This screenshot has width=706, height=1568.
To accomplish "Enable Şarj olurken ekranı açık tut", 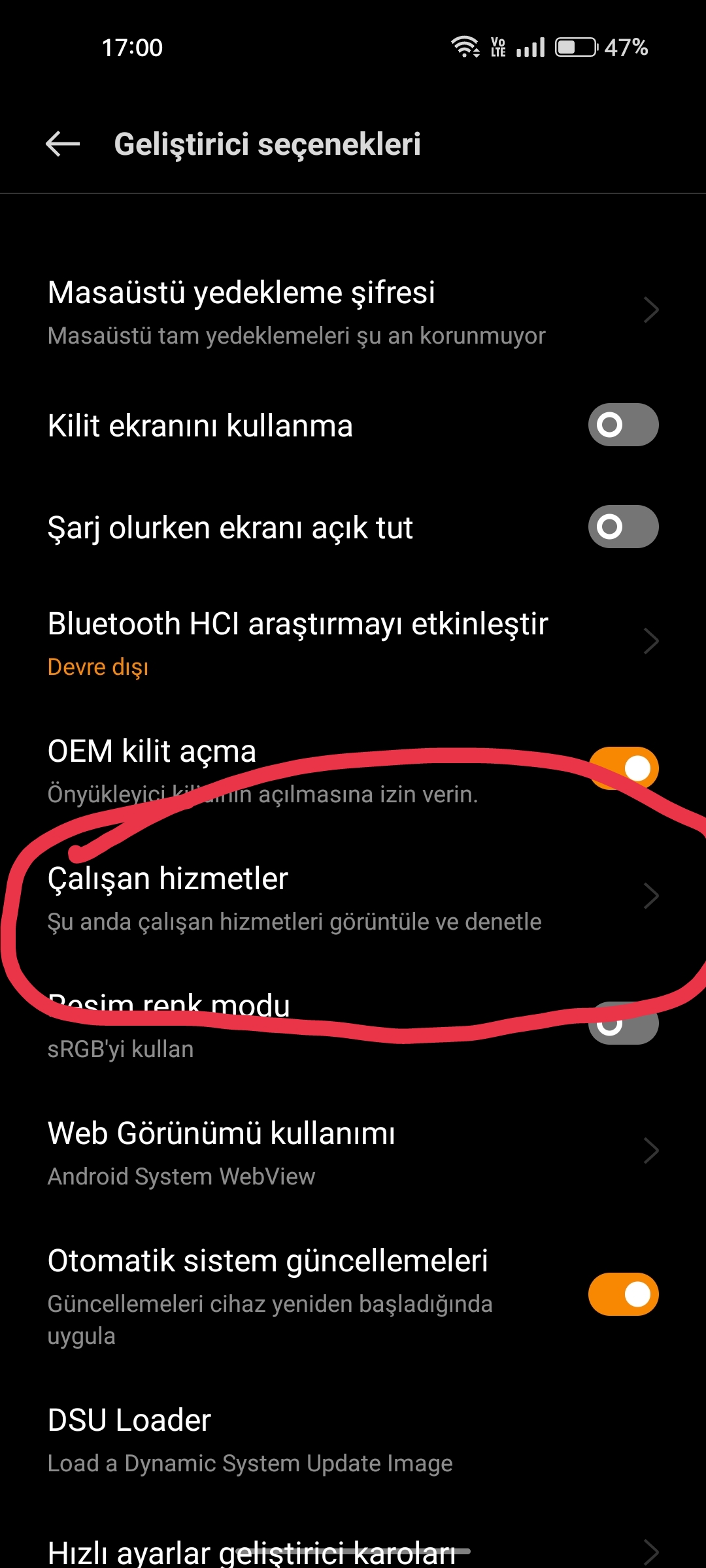I will 623,527.
